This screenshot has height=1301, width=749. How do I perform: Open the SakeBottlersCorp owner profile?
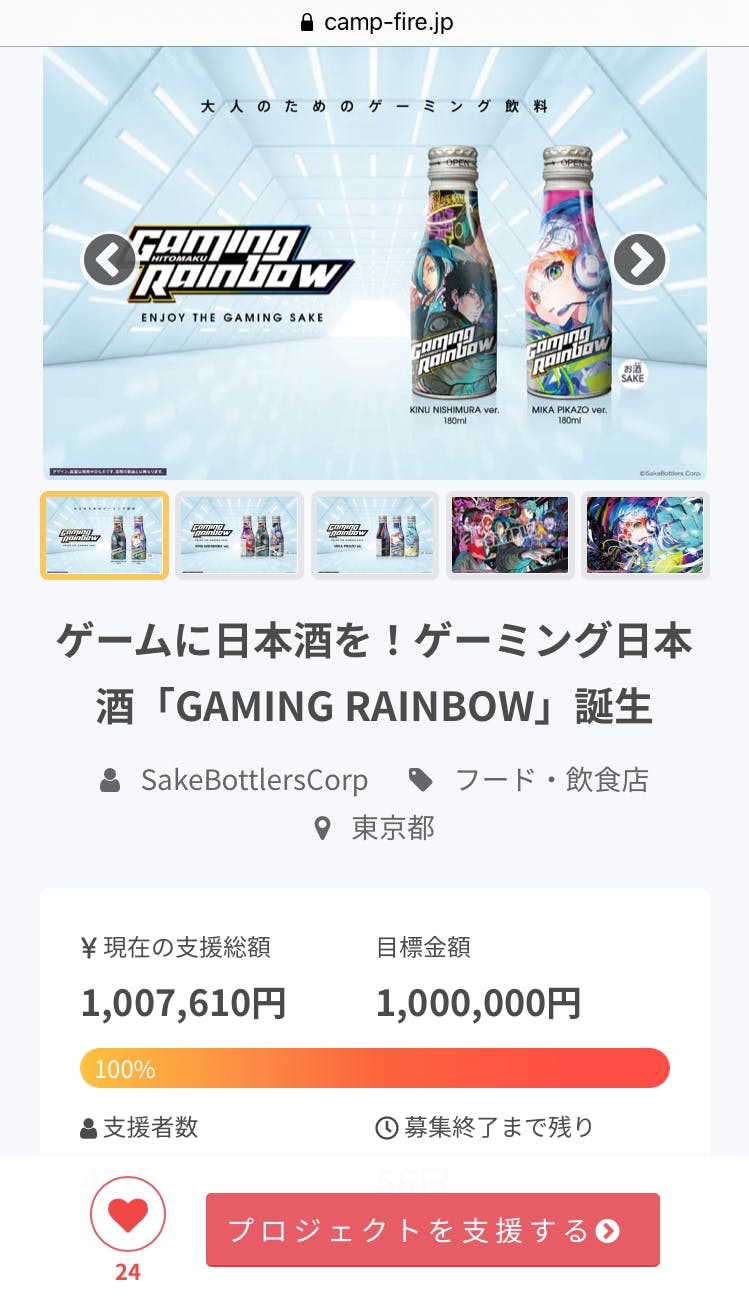(x=254, y=780)
